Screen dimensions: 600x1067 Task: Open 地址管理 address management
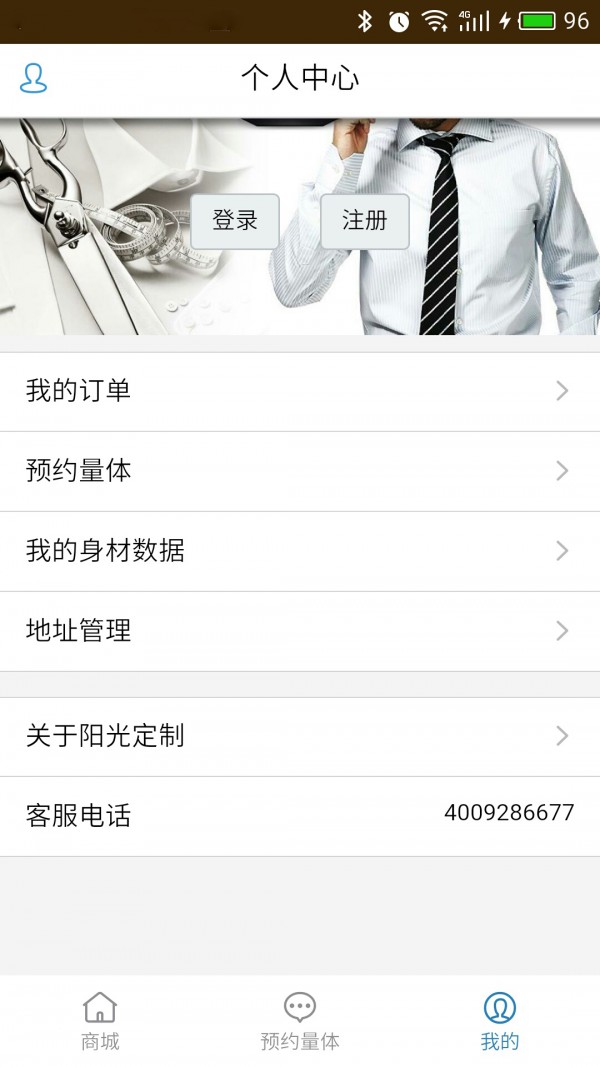point(300,631)
